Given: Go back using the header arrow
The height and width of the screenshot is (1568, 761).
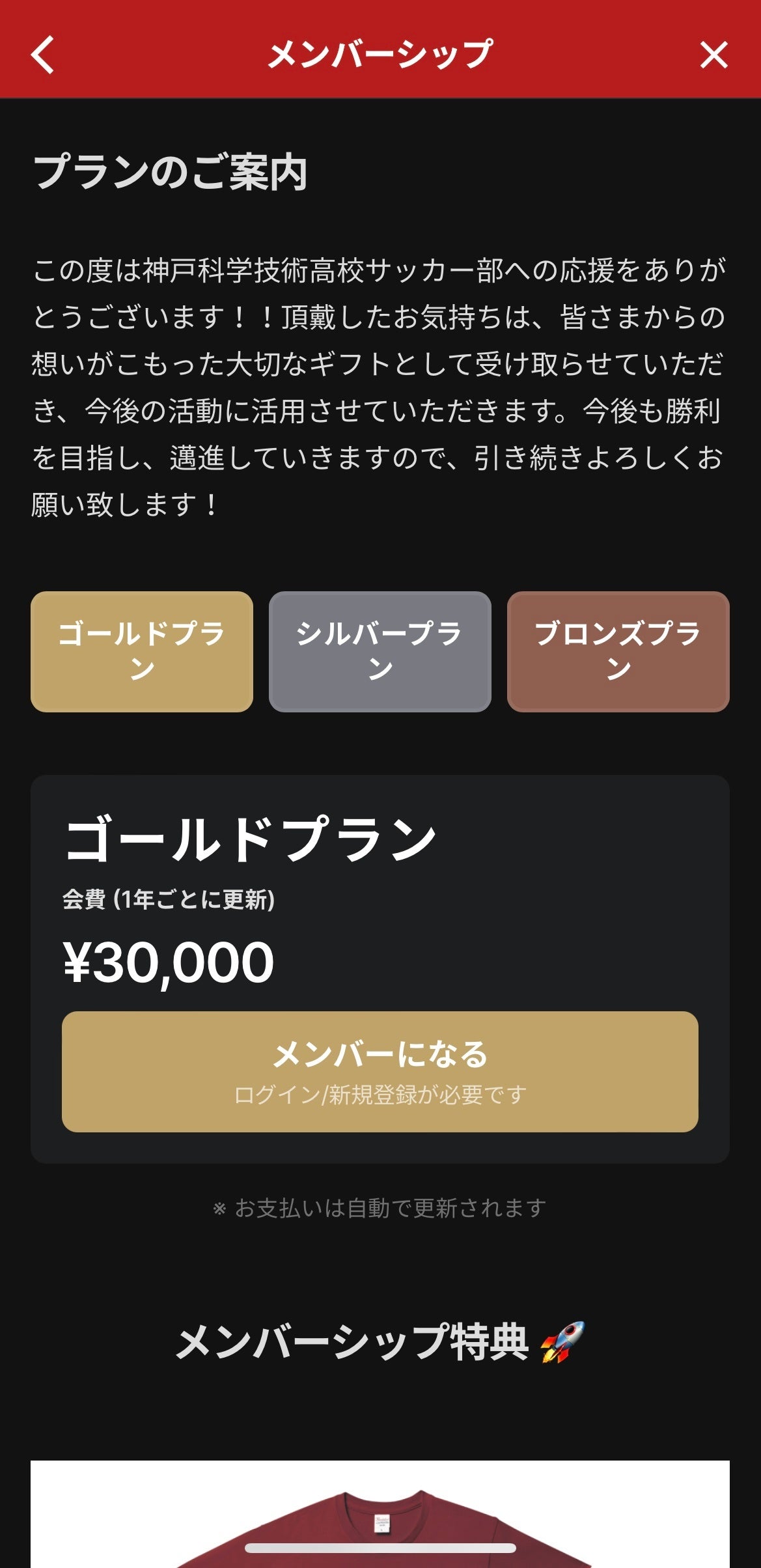Looking at the screenshot, I should click(x=43, y=55).
